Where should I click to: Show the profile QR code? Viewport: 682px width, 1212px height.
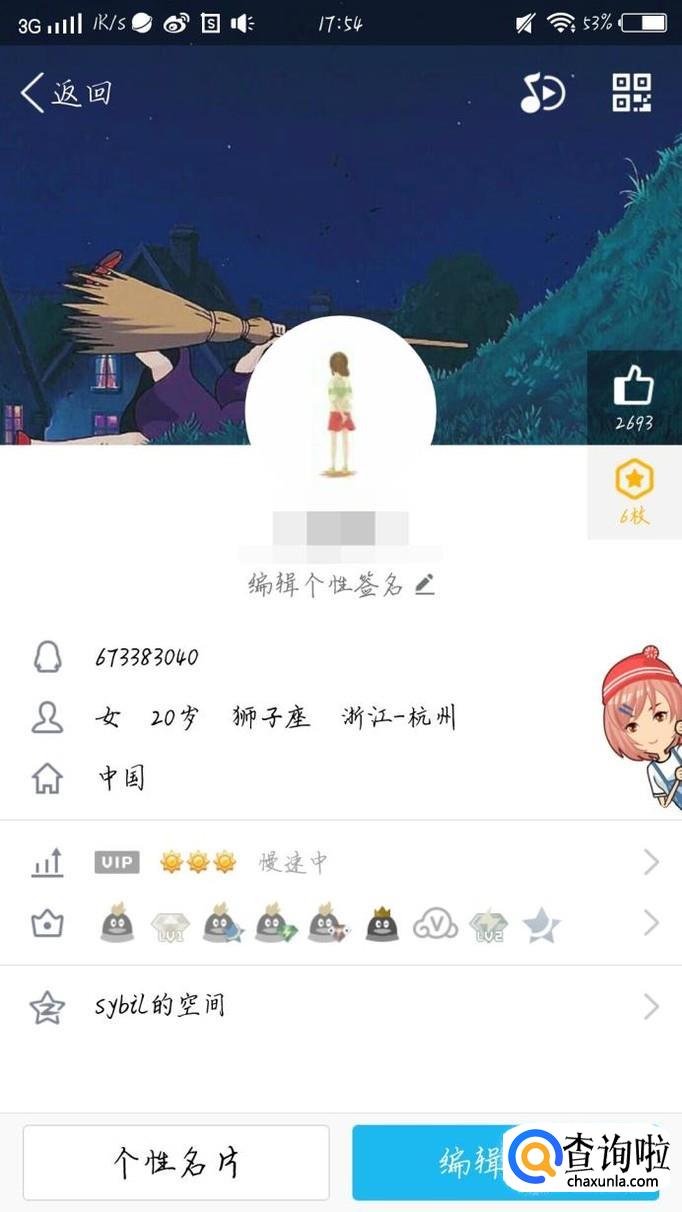(632, 93)
